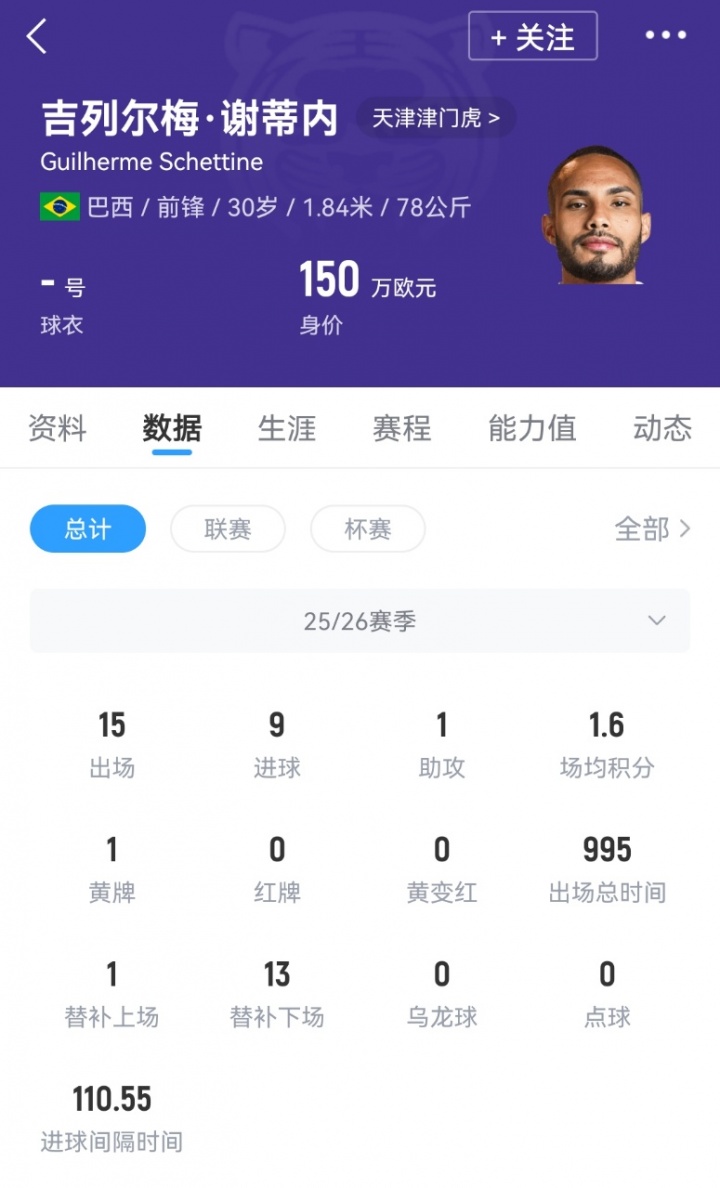The image size is (720, 1188).
Task: Open the three-dot overflow menu
Action: 665,36
